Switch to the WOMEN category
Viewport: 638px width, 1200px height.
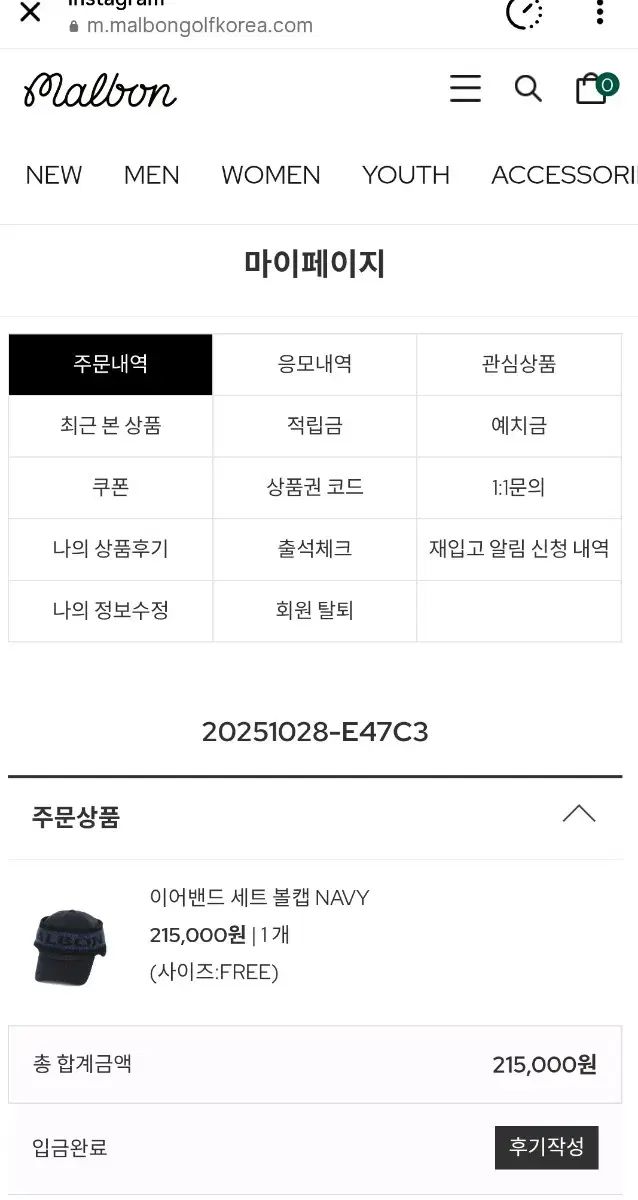click(271, 175)
